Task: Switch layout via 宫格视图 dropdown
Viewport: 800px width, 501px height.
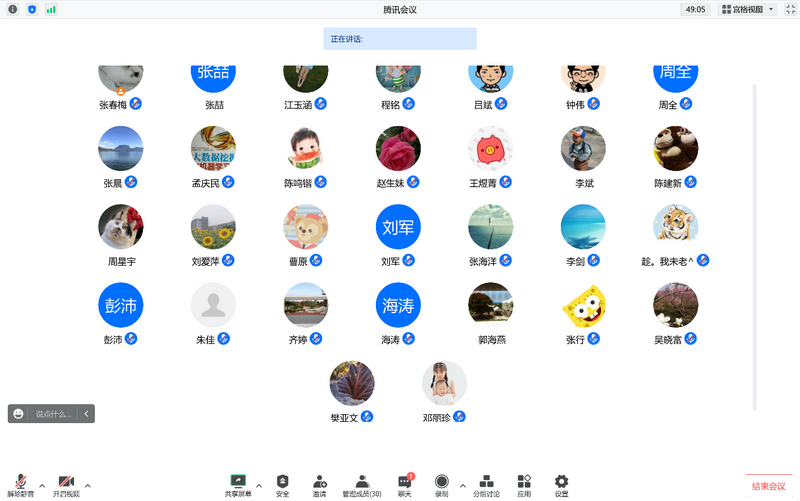Action: (748, 9)
